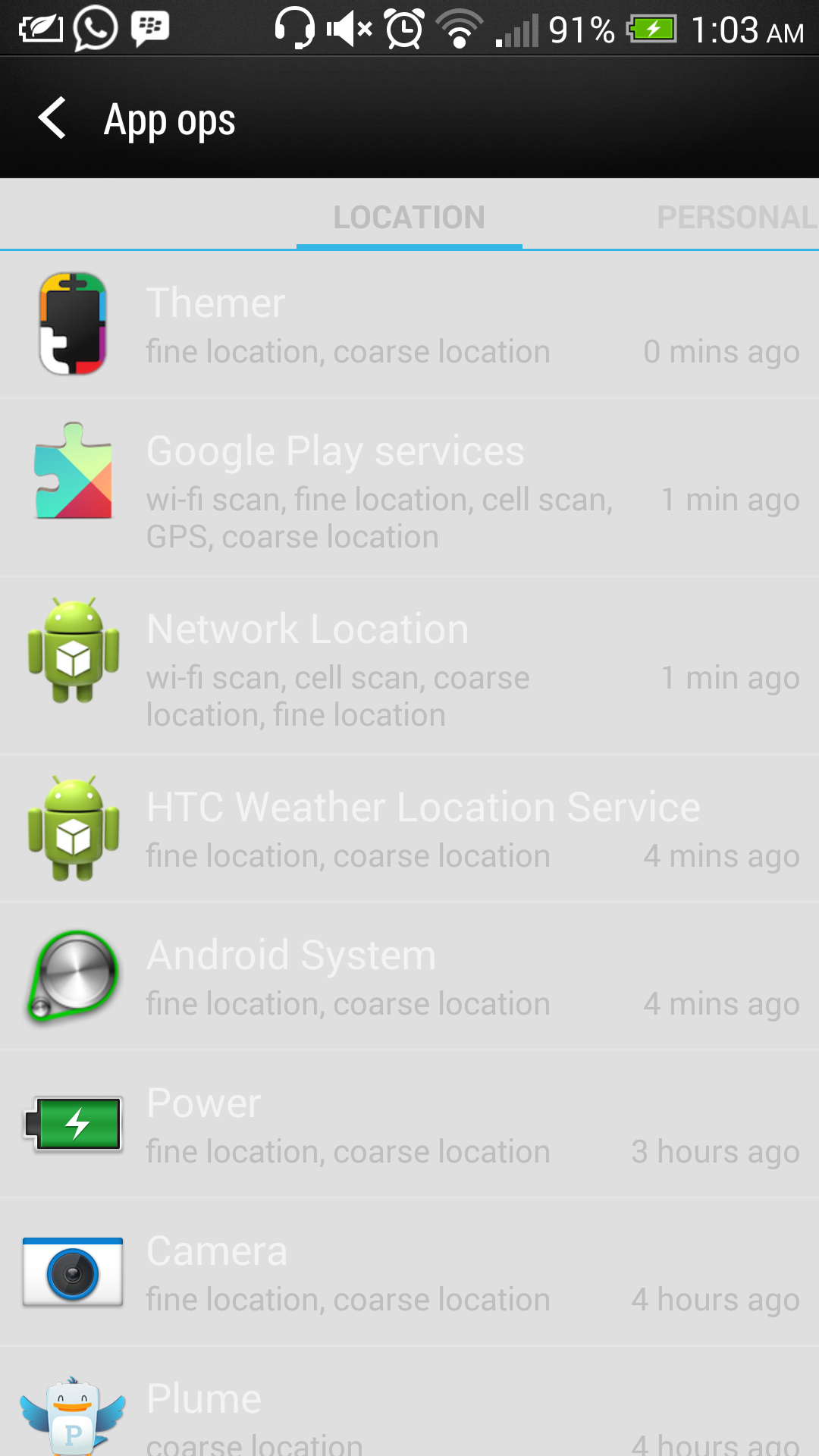This screenshot has height=1456, width=819.
Task: Tap the Power app row
Action: tap(409, 1125)
